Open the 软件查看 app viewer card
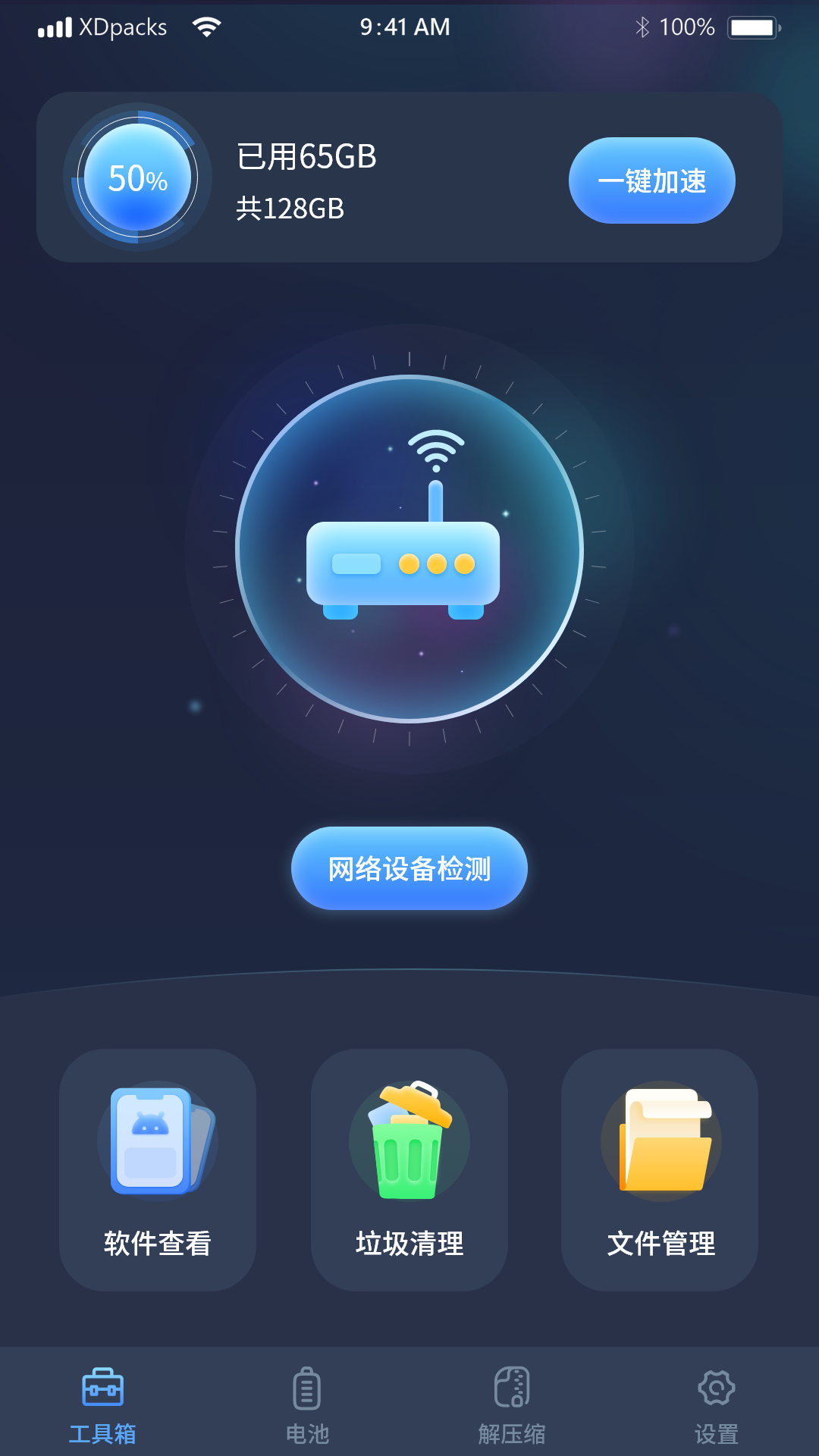 tap(158, 1169)
